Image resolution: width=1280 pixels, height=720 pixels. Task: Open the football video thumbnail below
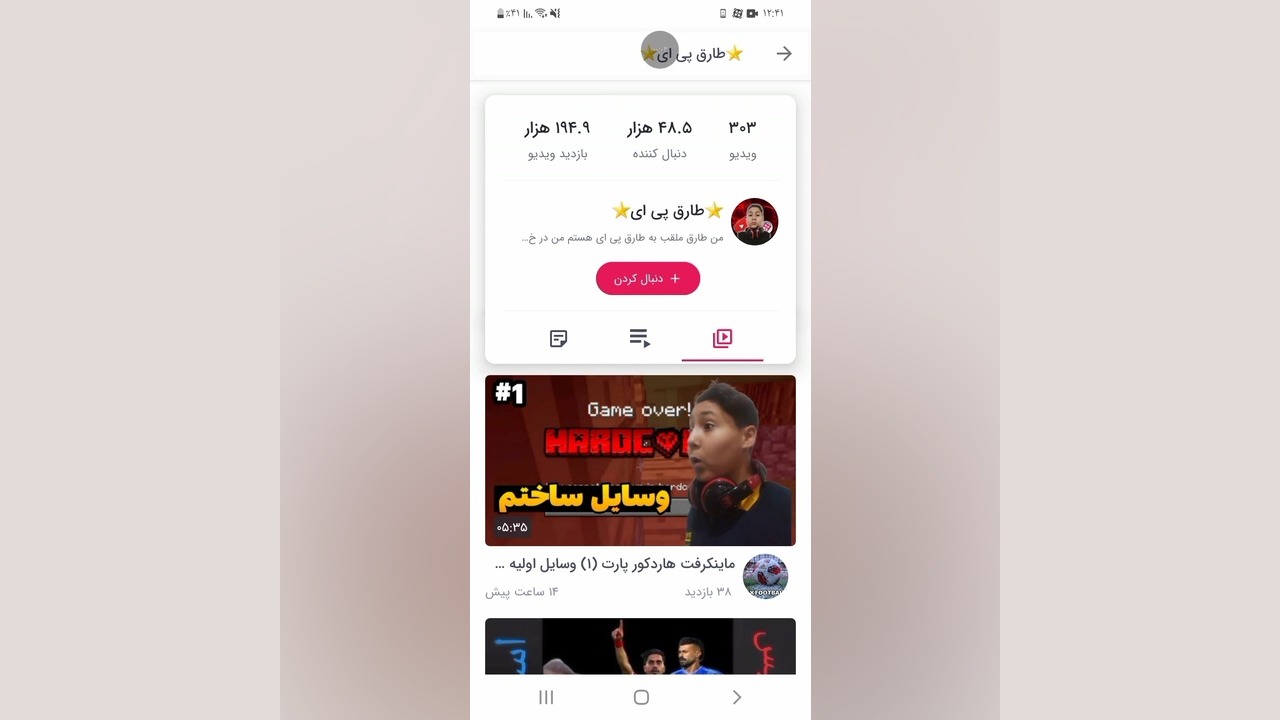click(640, 646)
